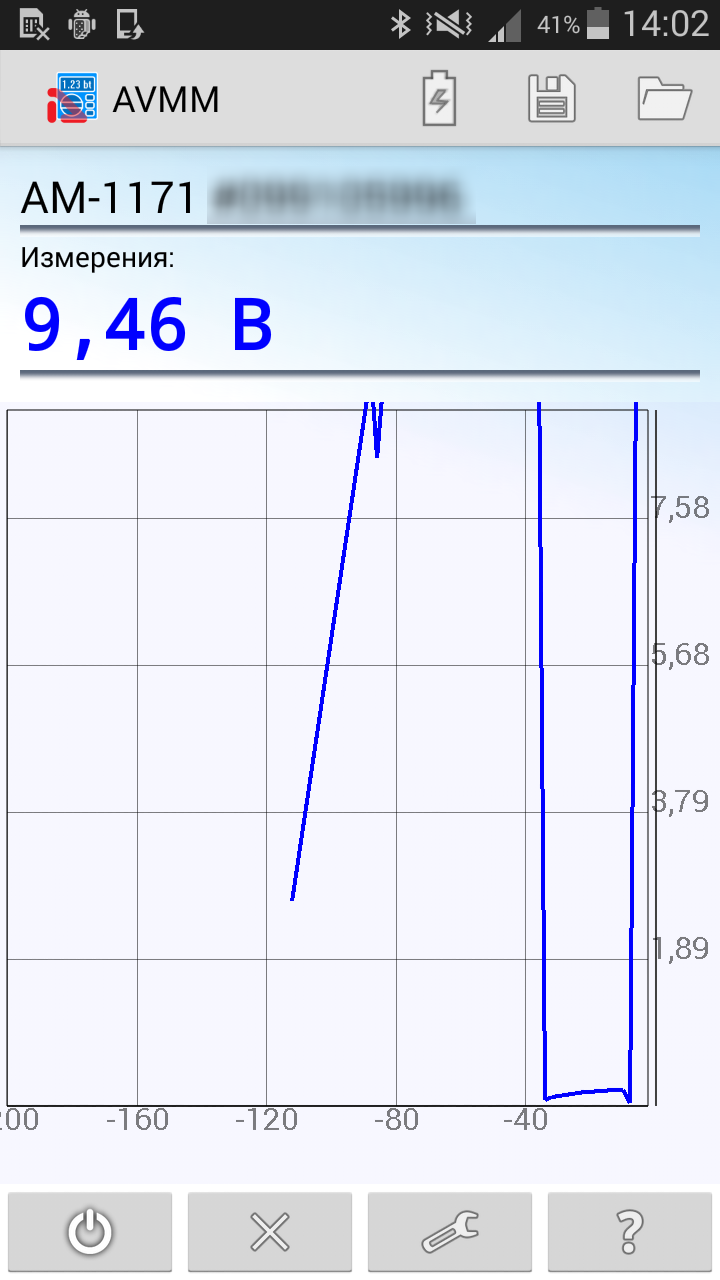Tap the X button in the bottom bar
This screenshot has height=1280, width=720.
coord(270,1232)
